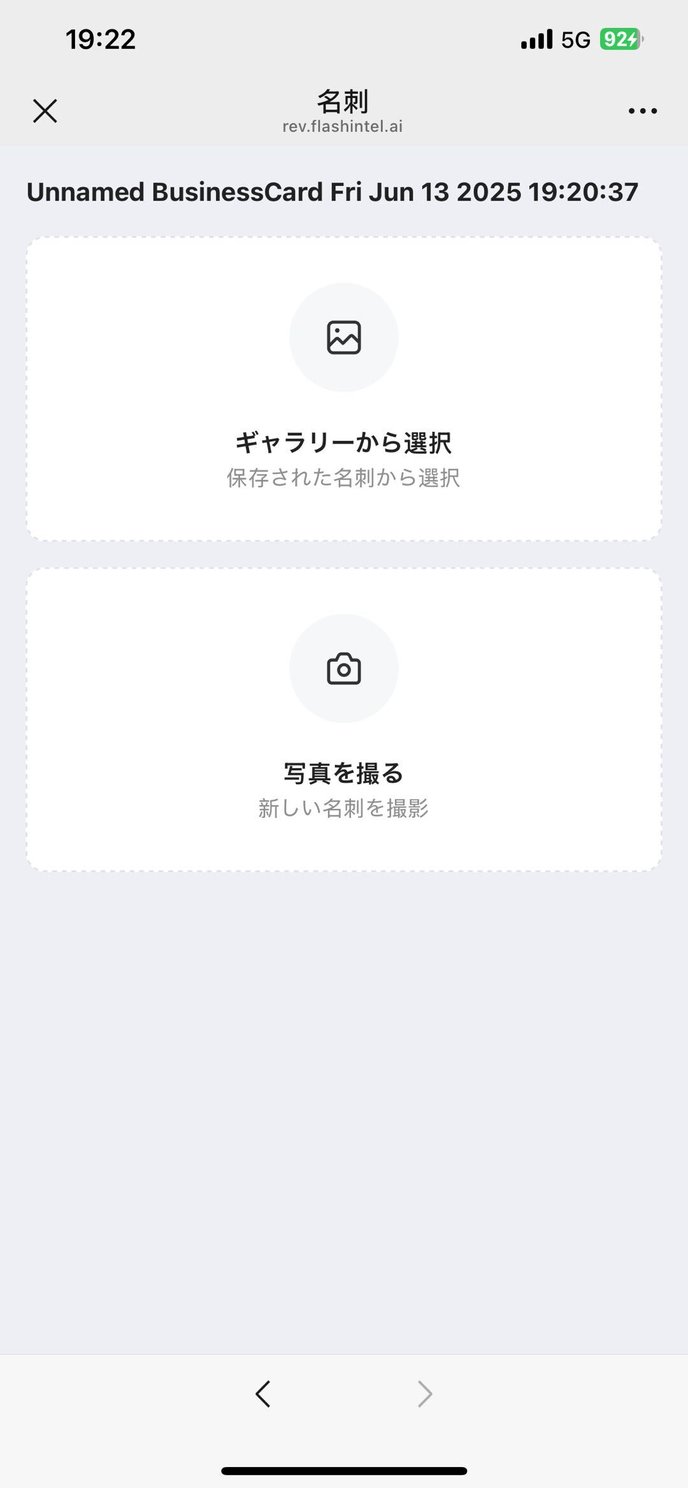
Task: Choose 写真を撮る to photograph a card
Action: [x=344, y=720]
